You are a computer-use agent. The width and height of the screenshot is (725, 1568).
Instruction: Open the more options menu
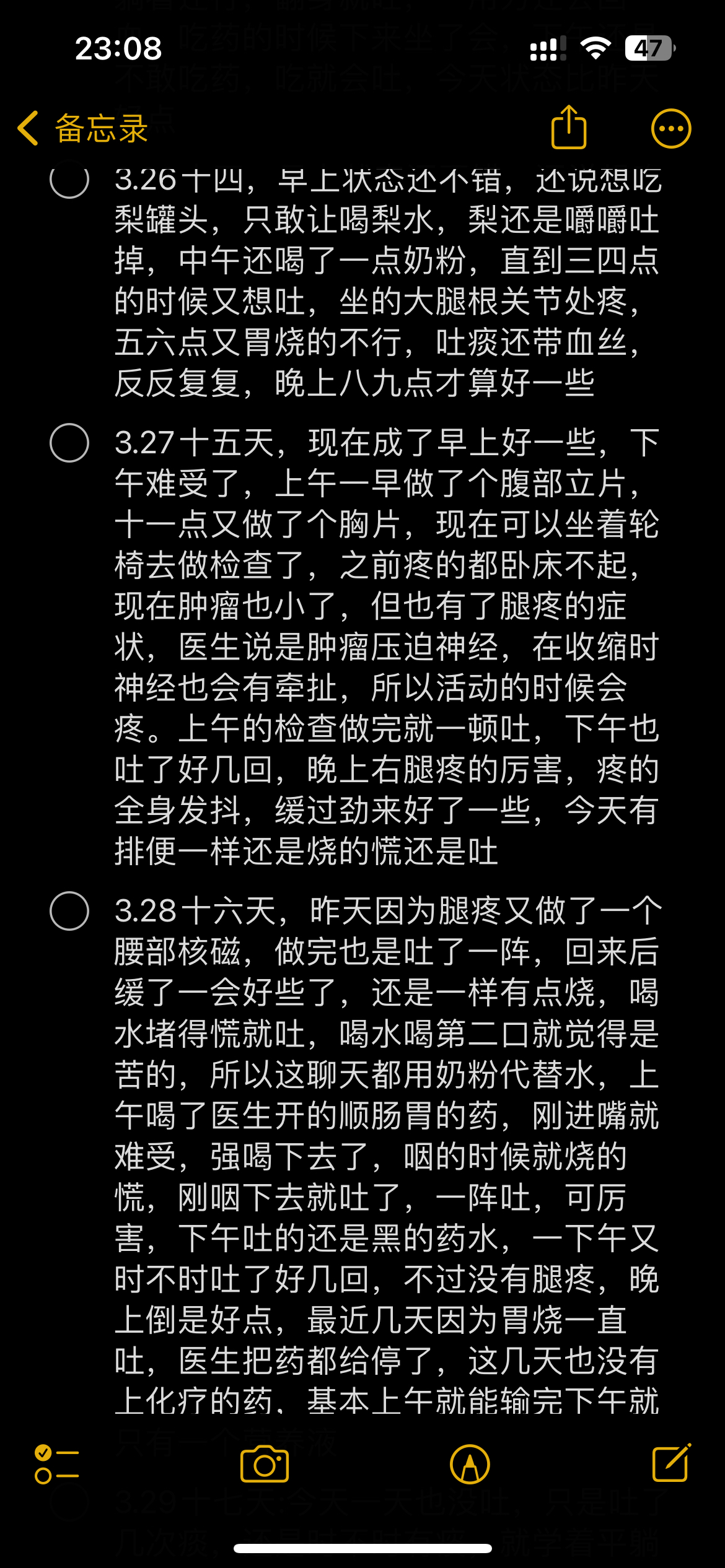point(671,129)
